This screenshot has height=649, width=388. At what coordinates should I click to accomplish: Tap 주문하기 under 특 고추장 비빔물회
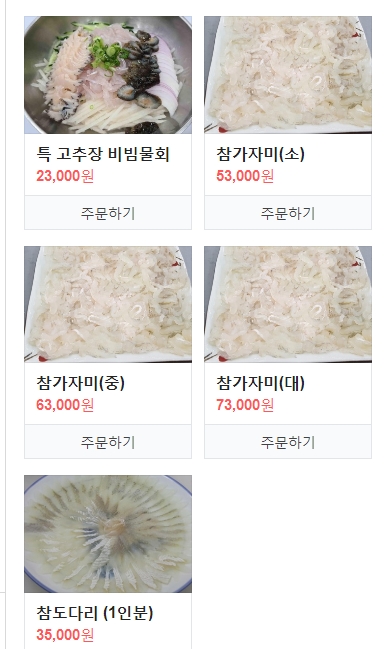(108, 213)
